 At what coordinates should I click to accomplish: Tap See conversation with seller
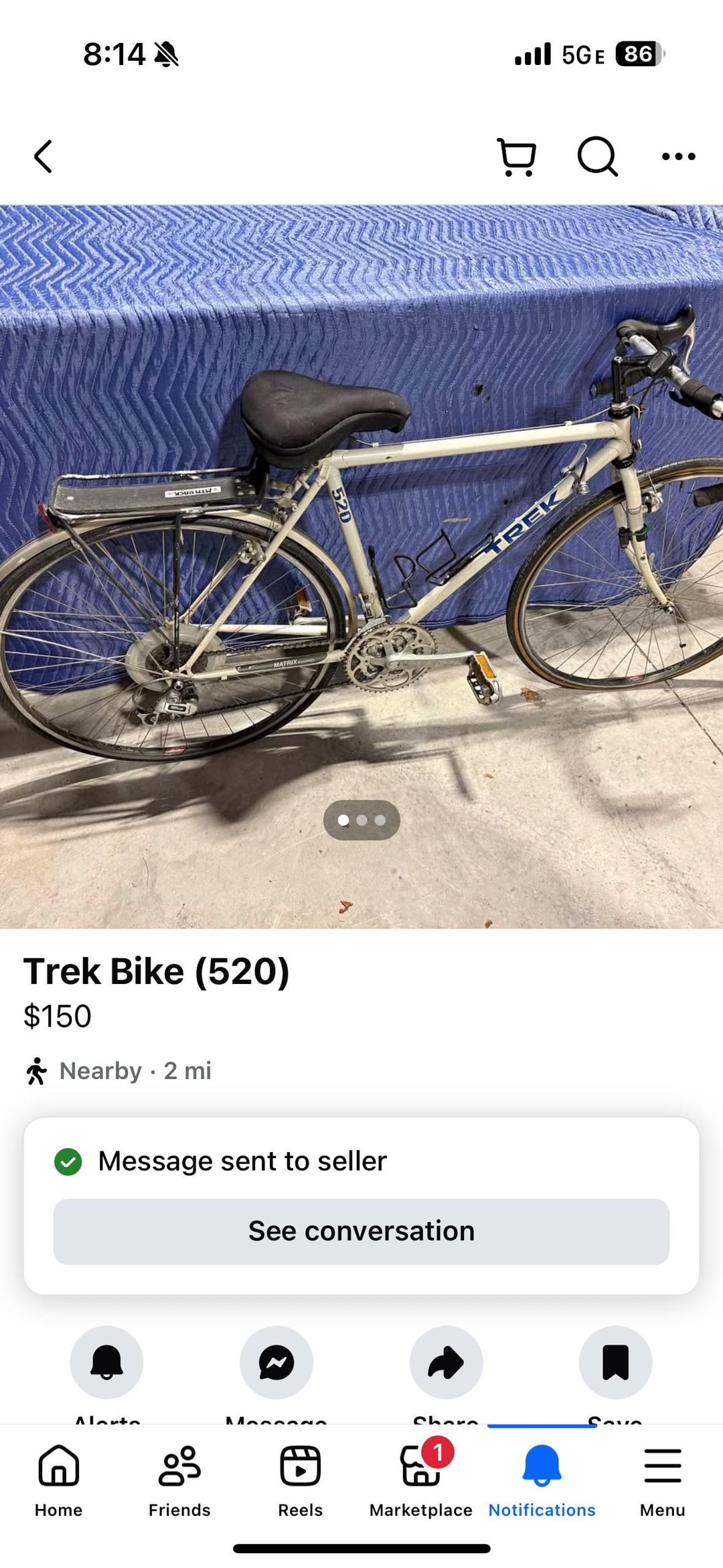(x=361, y=1231)
